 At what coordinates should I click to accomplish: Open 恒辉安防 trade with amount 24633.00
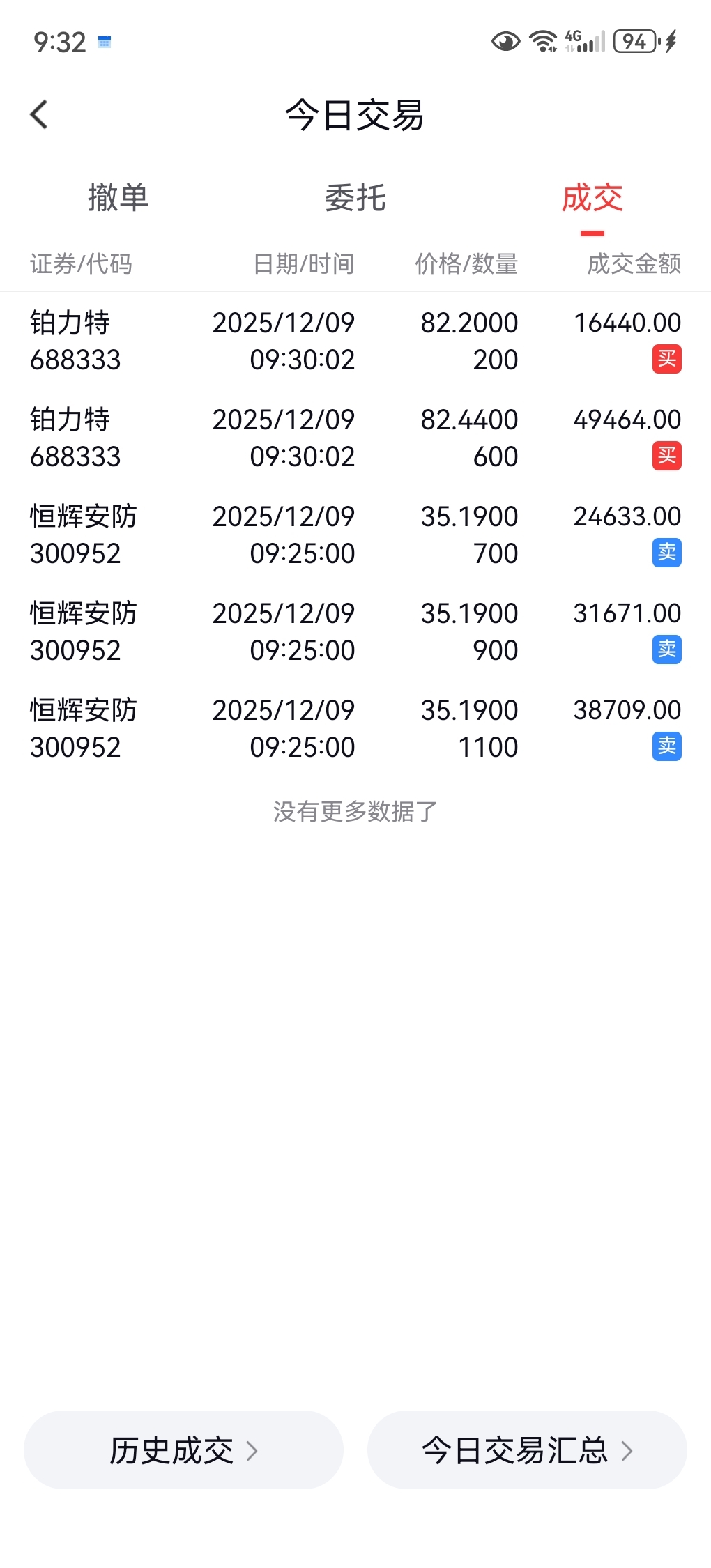(355, 535)
